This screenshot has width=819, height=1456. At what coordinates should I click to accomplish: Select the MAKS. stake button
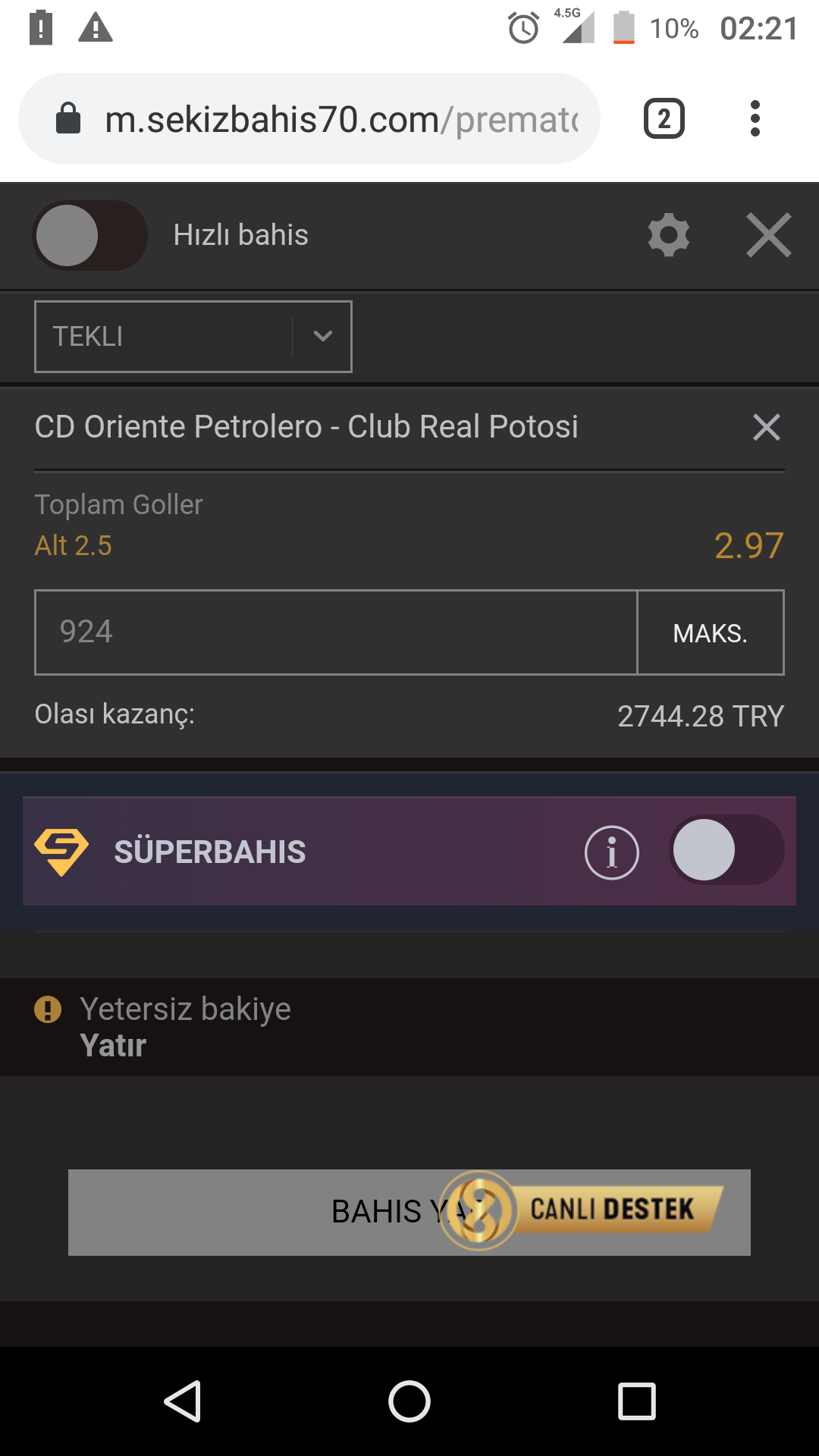[x=711, y=632]
